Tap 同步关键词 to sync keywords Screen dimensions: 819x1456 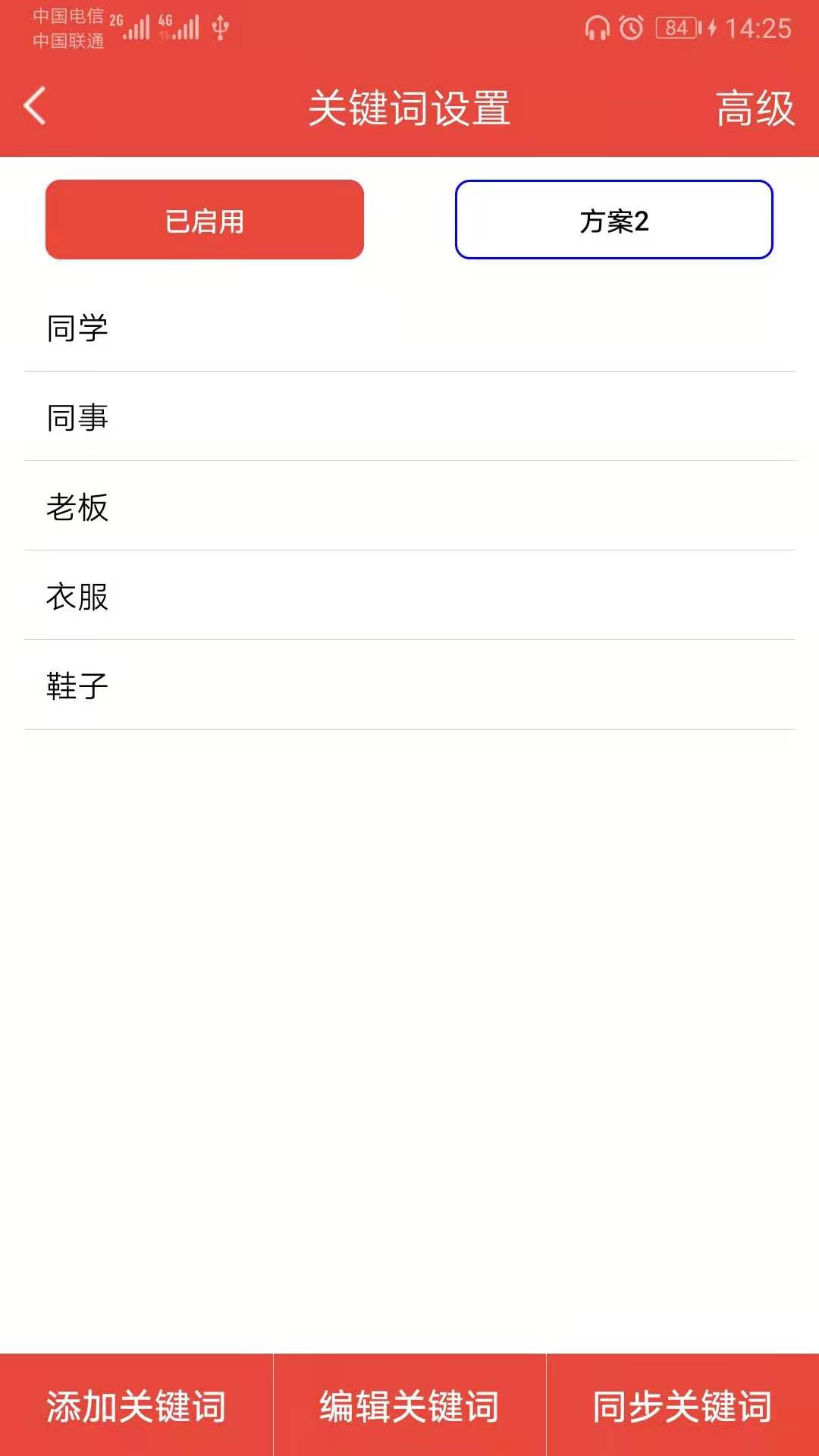coord(682,1408)
